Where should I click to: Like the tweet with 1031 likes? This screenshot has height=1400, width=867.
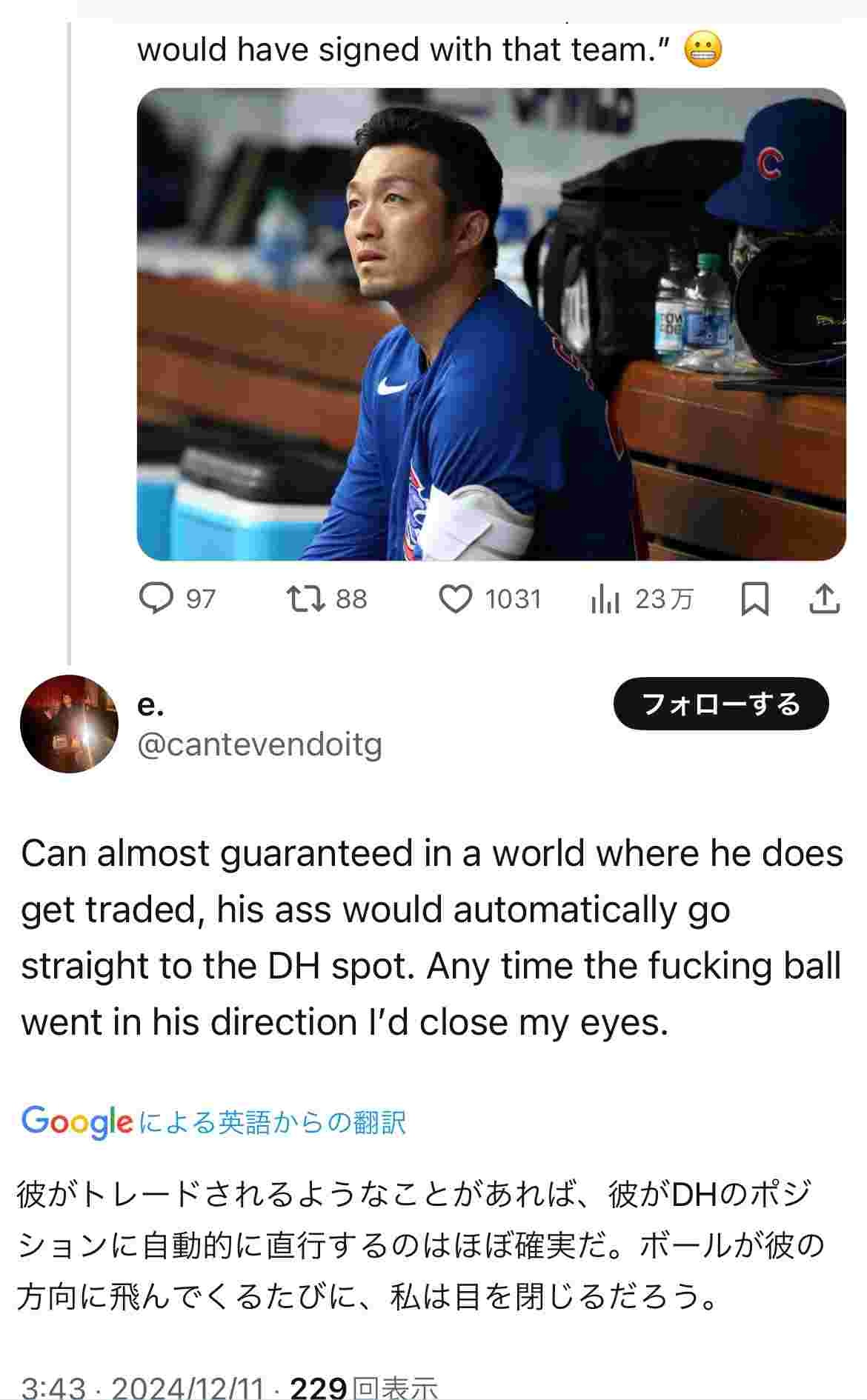[x=456, y=599]
